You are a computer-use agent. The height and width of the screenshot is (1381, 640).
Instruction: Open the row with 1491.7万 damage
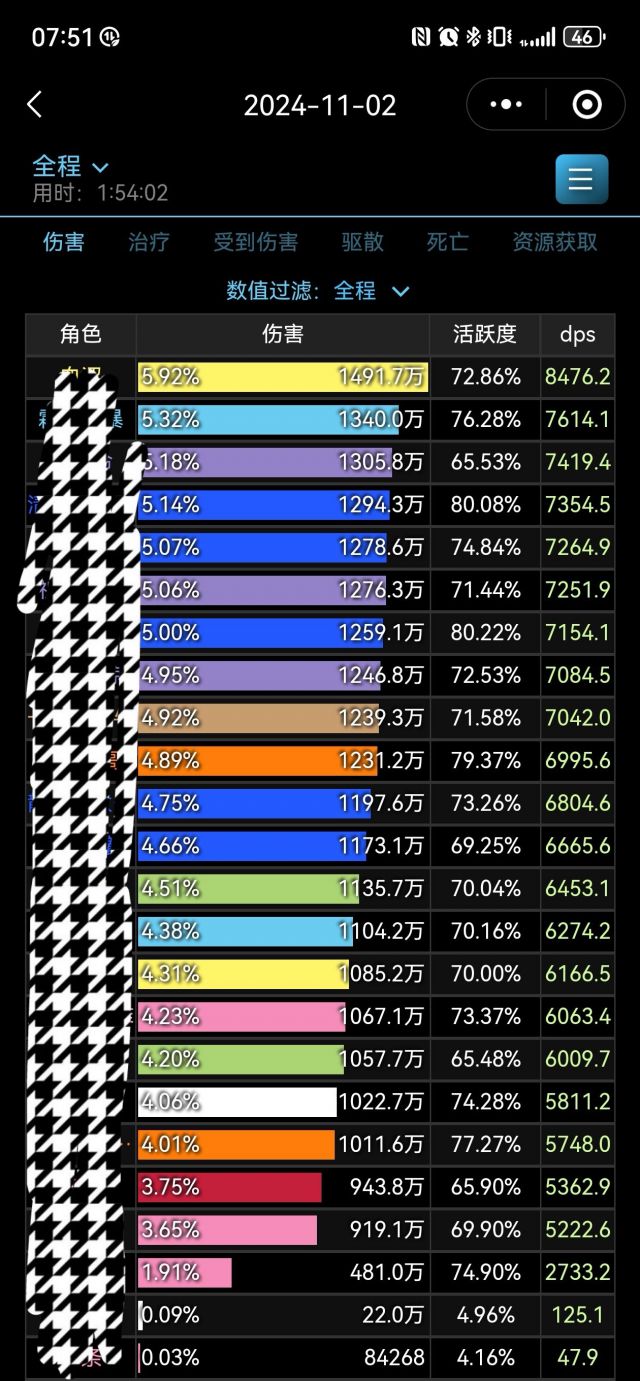(283, 377)
